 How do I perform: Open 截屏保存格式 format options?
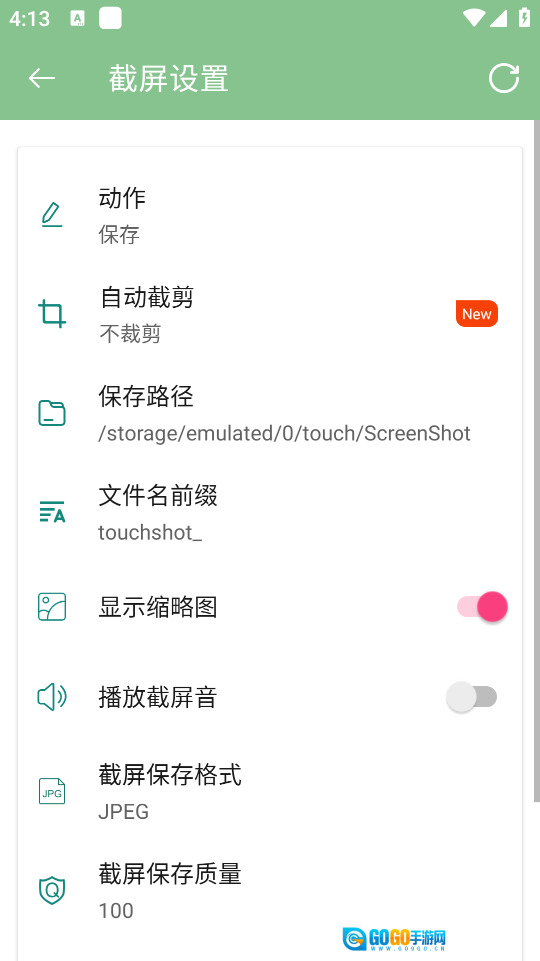click(270, 791)
